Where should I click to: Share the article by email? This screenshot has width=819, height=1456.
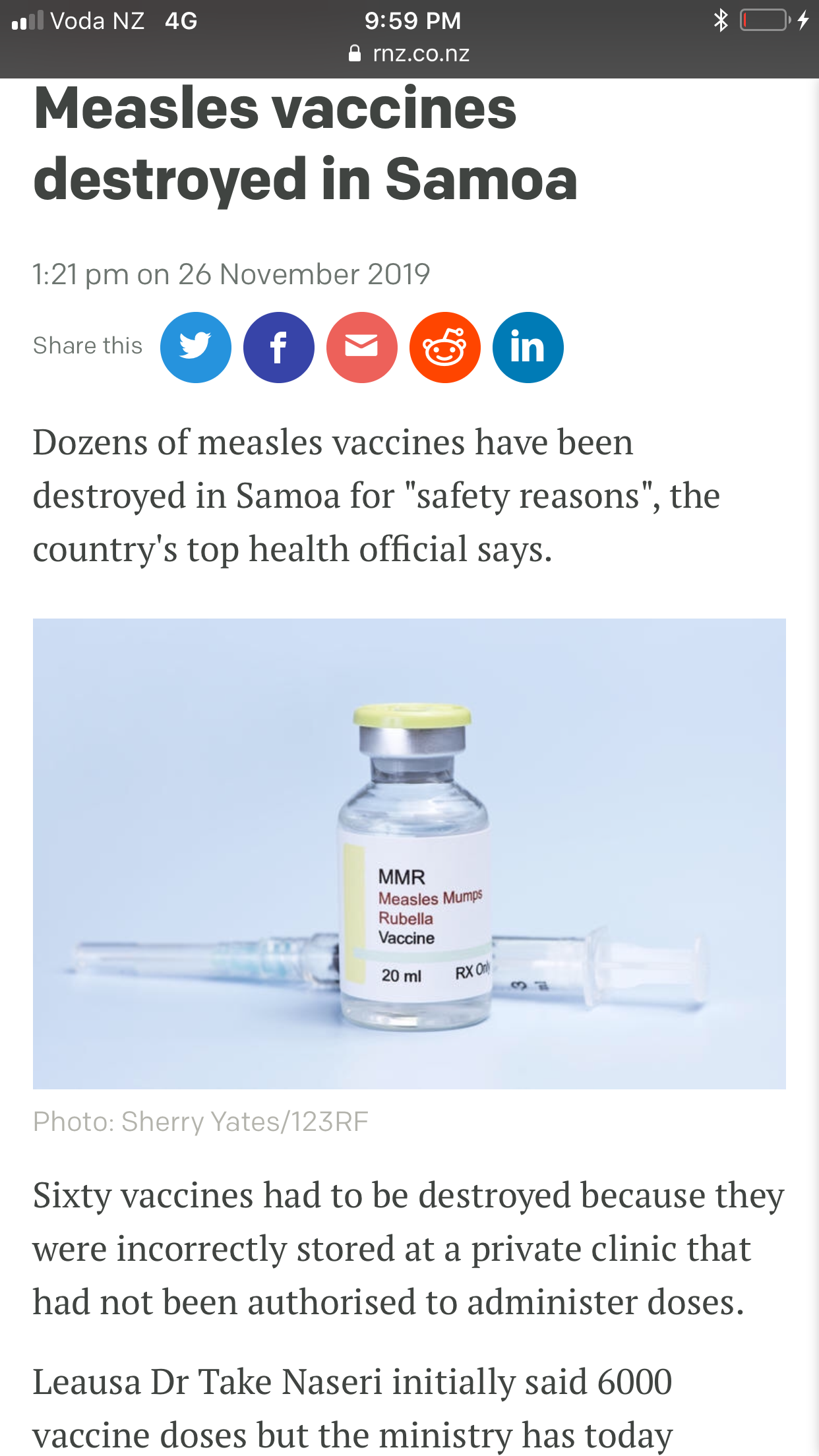(x=362, y=348)
